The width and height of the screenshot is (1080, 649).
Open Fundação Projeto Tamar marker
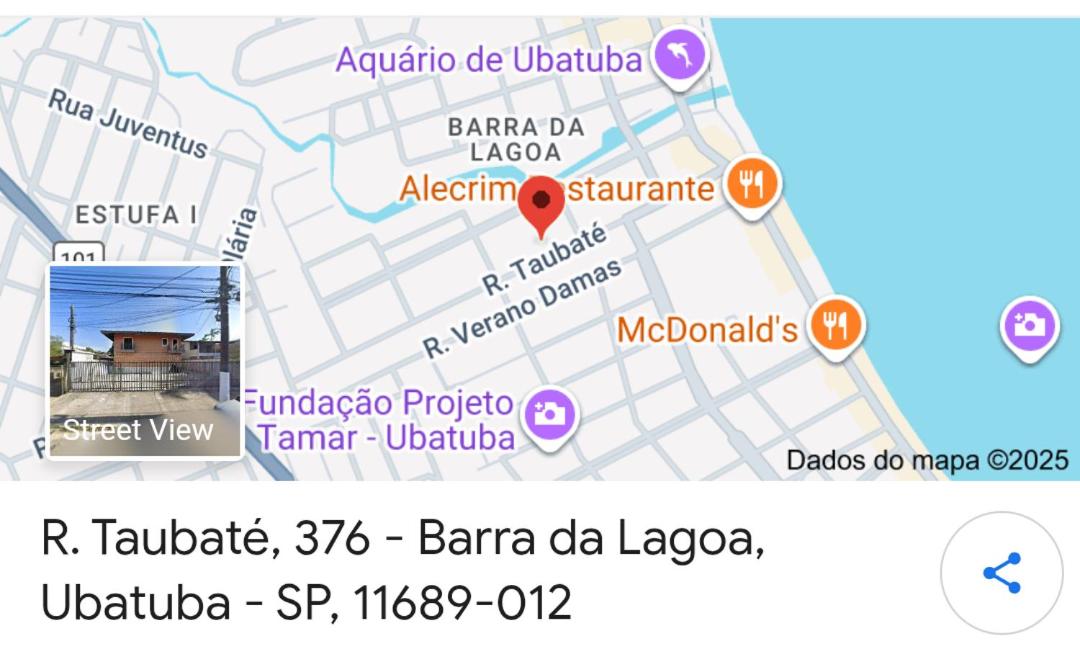[x=550, y=412]
